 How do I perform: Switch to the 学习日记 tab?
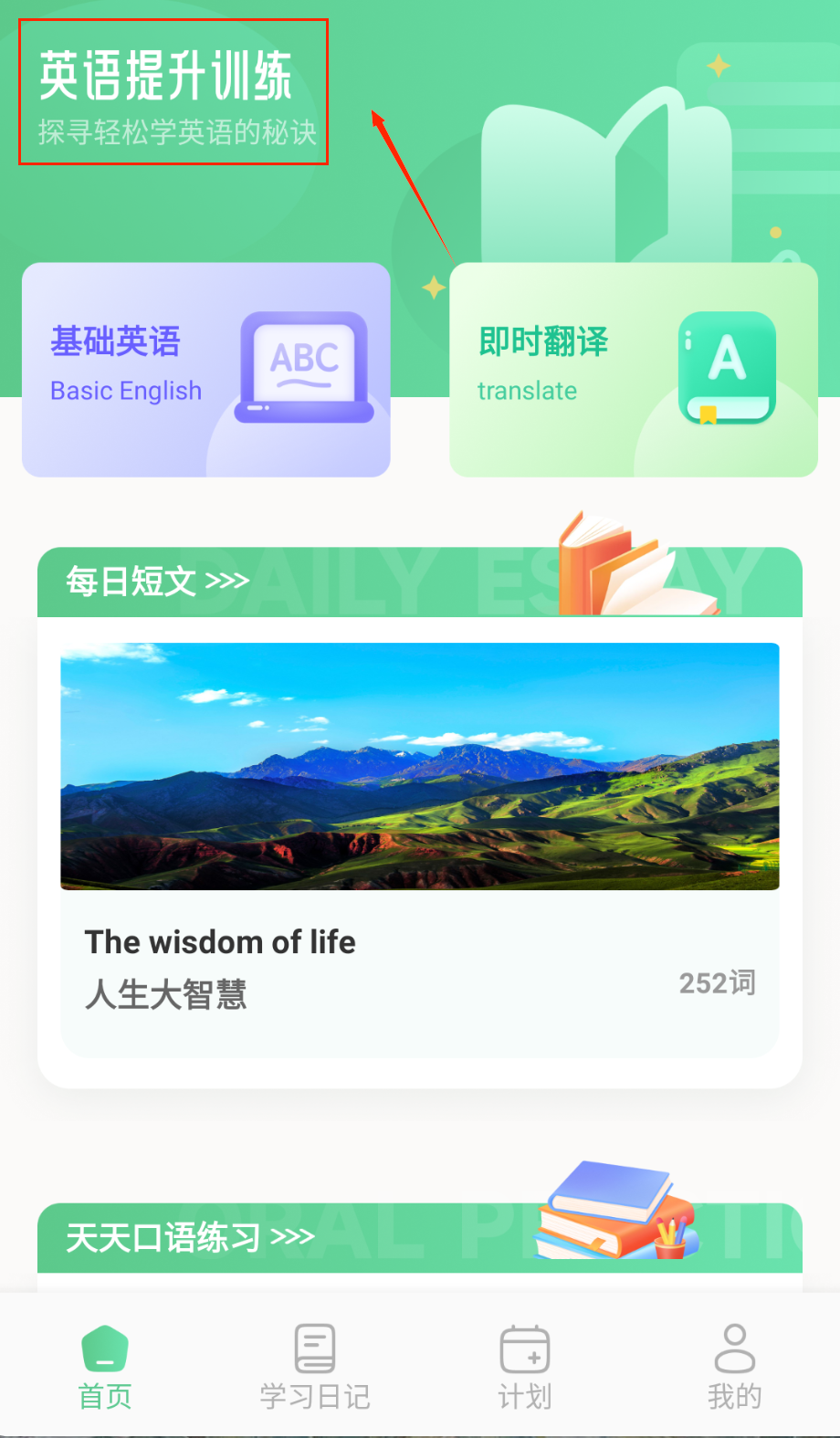tap(315, 1367)
